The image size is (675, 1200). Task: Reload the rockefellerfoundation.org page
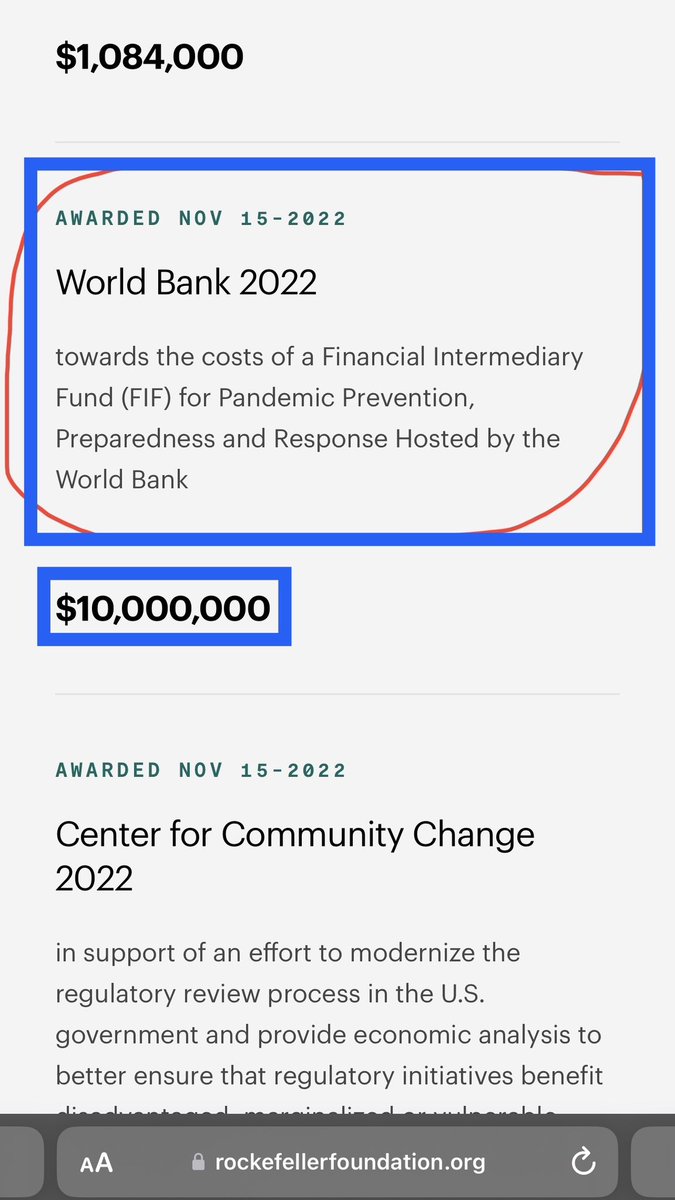(x=582, y=1162)
